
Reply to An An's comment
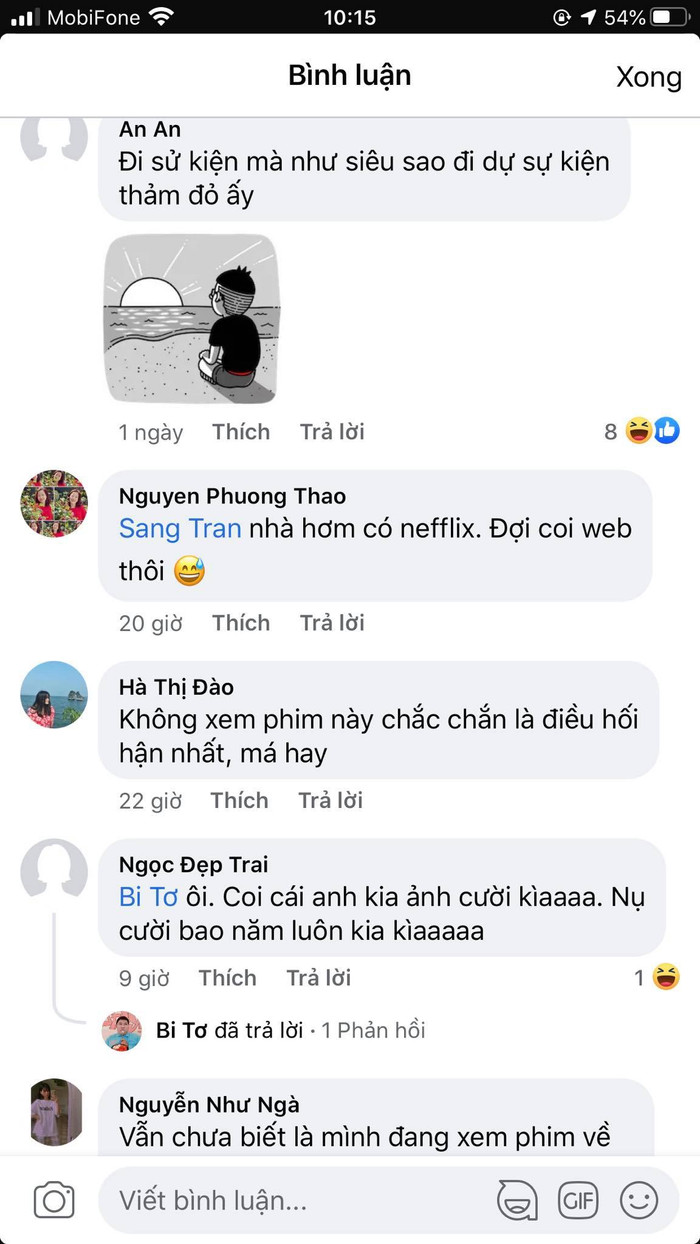point(332,432)
